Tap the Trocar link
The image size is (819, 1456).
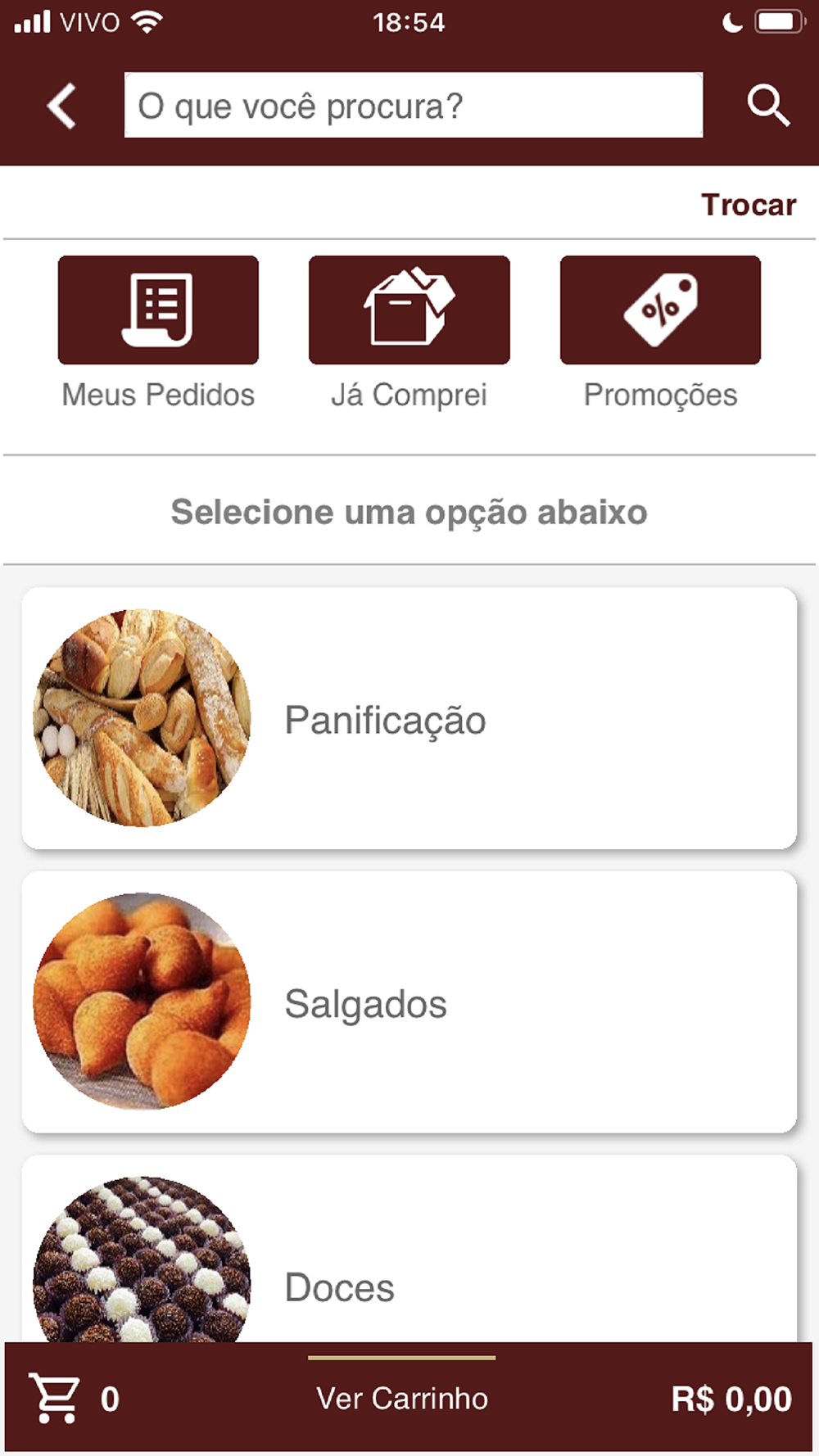coord(748,205)
